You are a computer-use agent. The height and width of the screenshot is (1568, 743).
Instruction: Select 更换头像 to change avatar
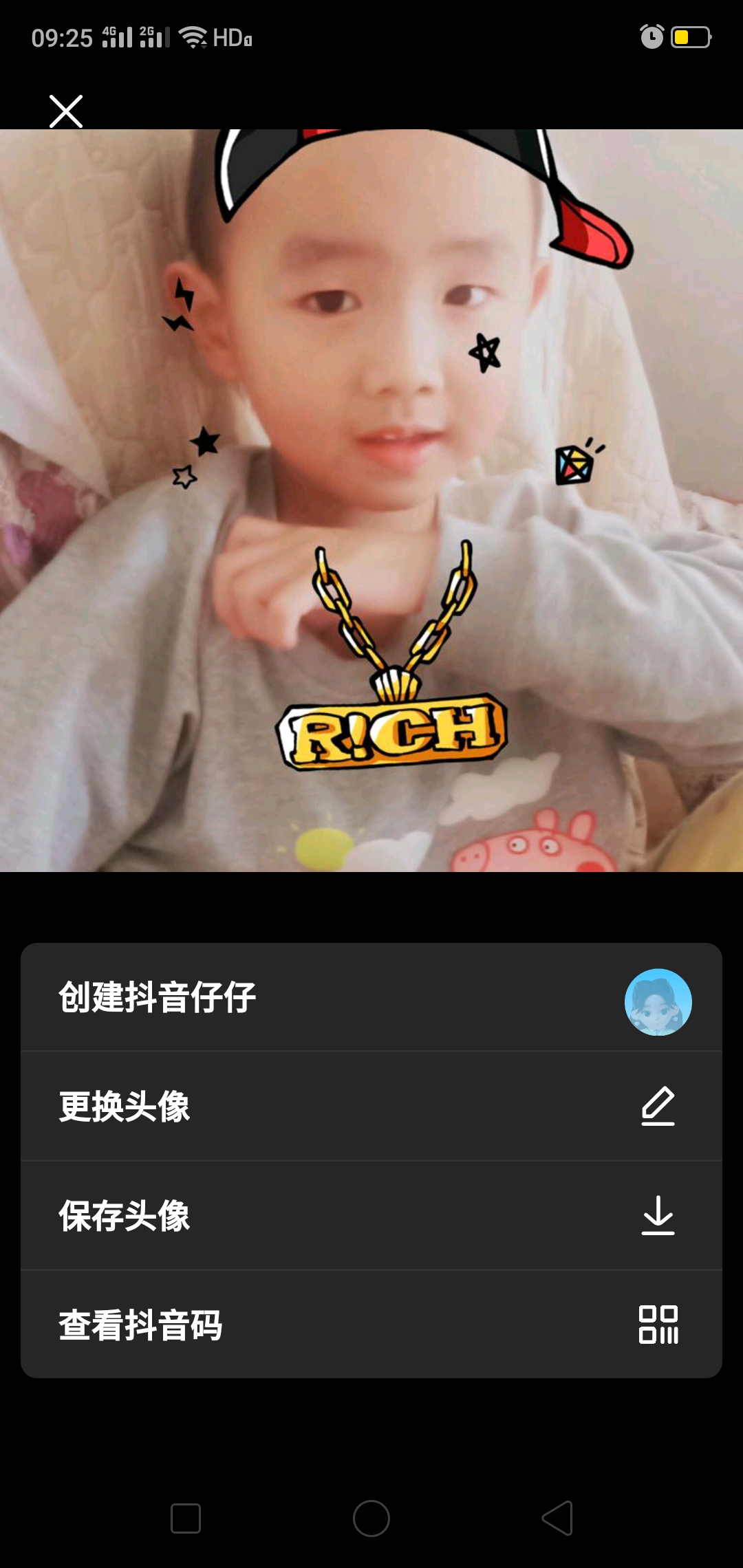point(371,1106)
